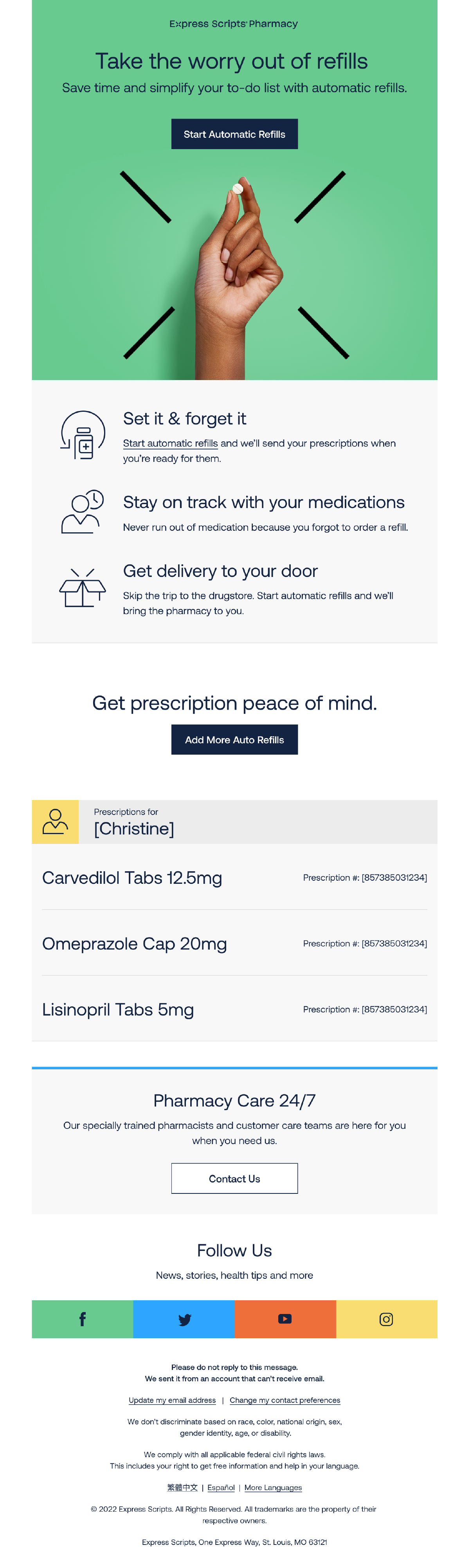Open the Twitter profile

[x=184, y=1319]
